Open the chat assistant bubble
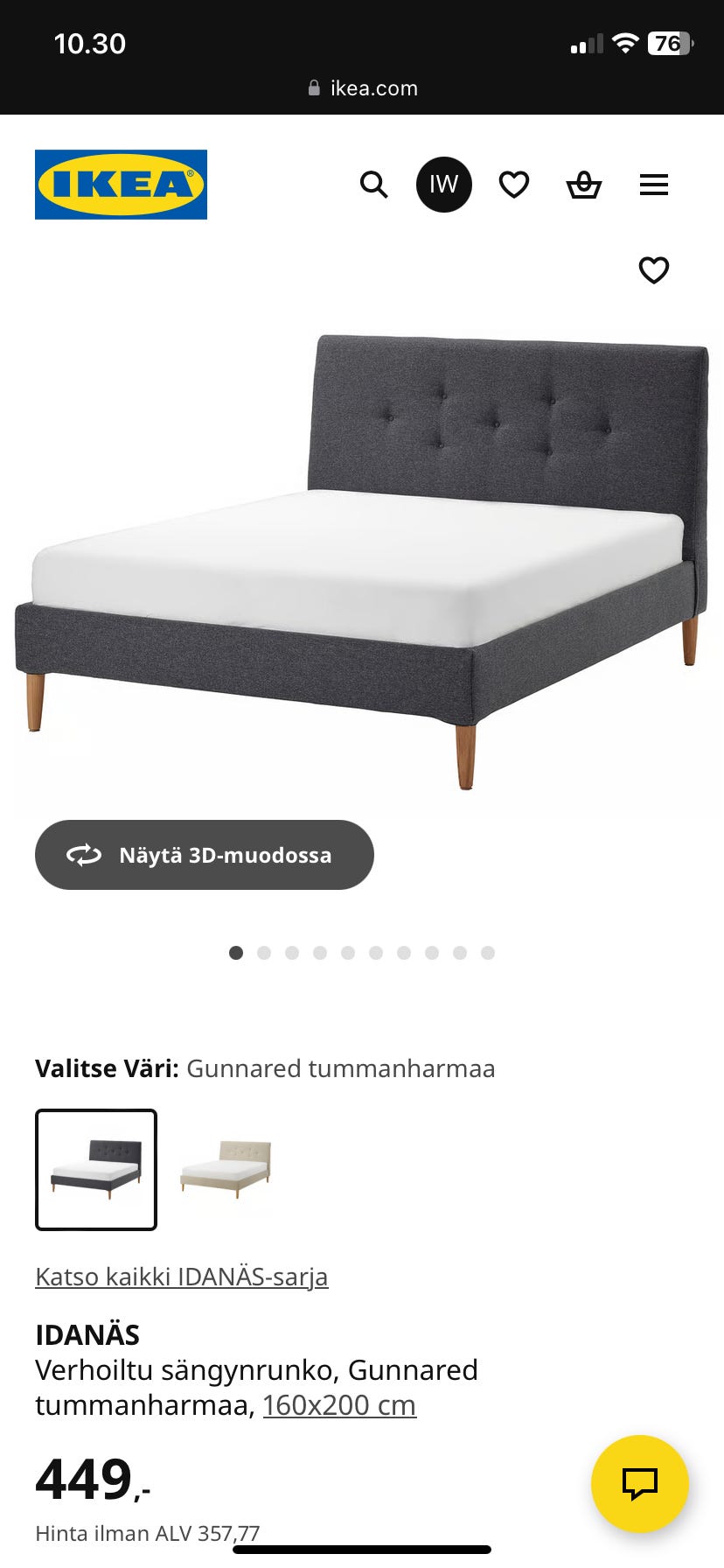The width and height of the screenshot is (724, 1568). (x=640, y=1483)
